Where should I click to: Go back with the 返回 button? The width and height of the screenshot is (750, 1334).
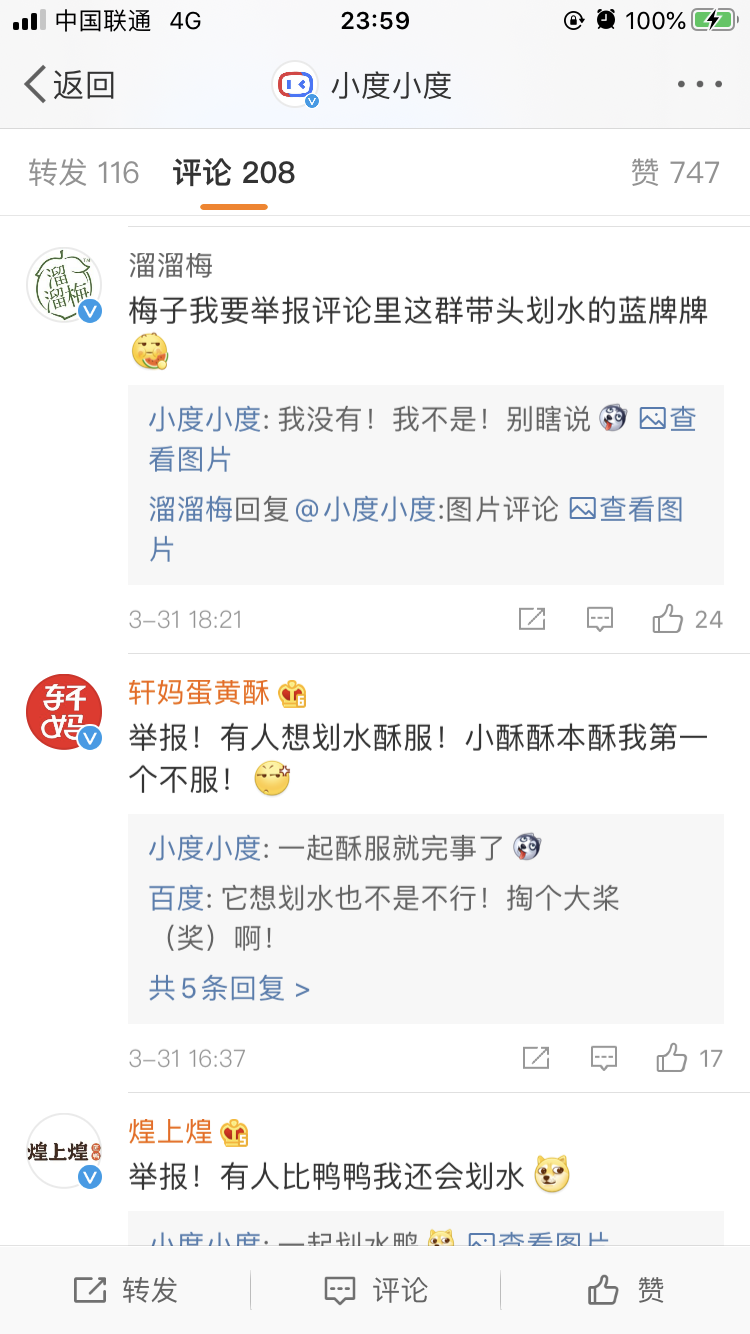point(69,85)
